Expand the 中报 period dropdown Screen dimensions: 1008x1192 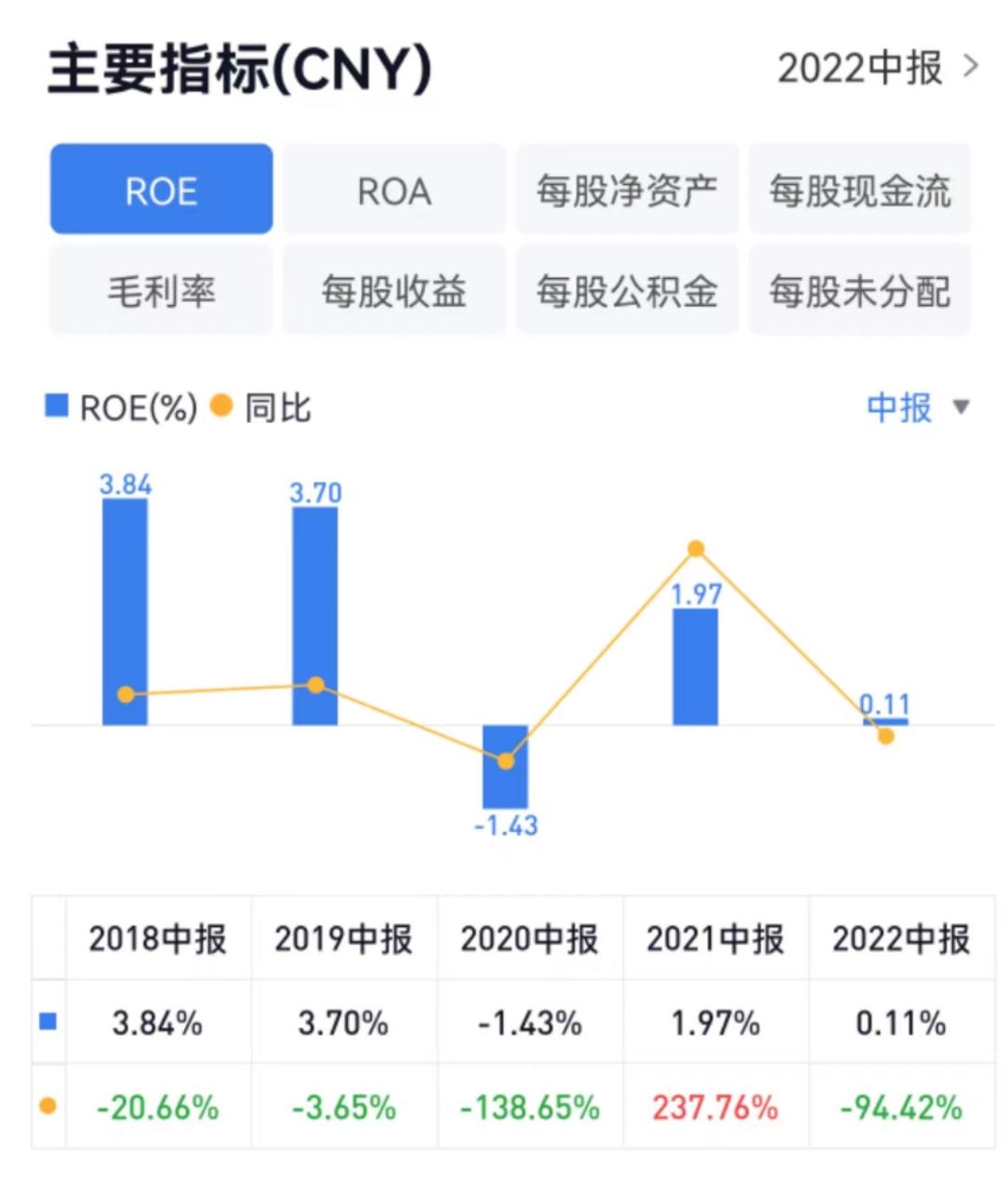(x=917, y=407)
